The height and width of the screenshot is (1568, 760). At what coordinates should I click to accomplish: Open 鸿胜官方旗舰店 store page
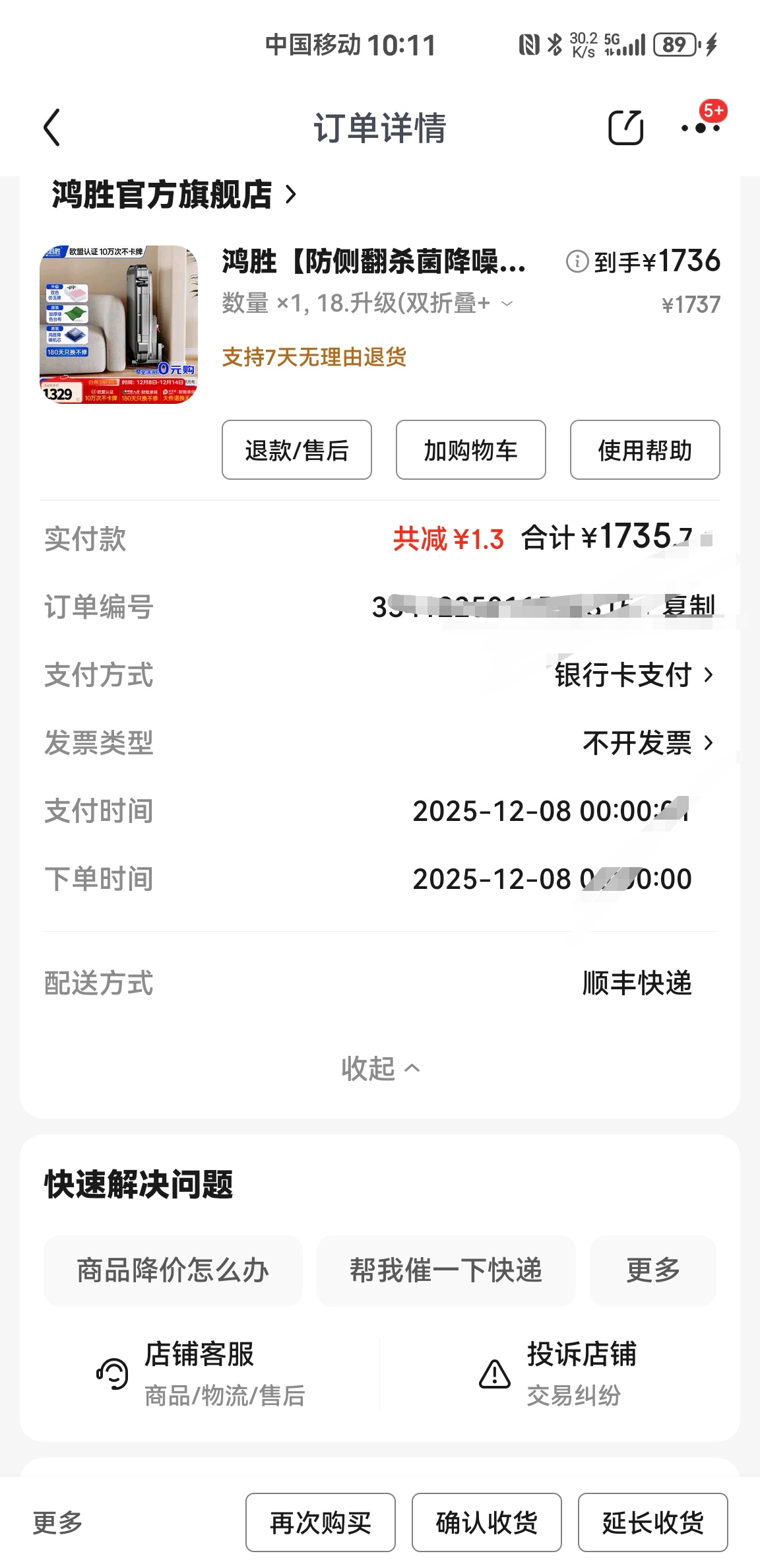[174, 195]
